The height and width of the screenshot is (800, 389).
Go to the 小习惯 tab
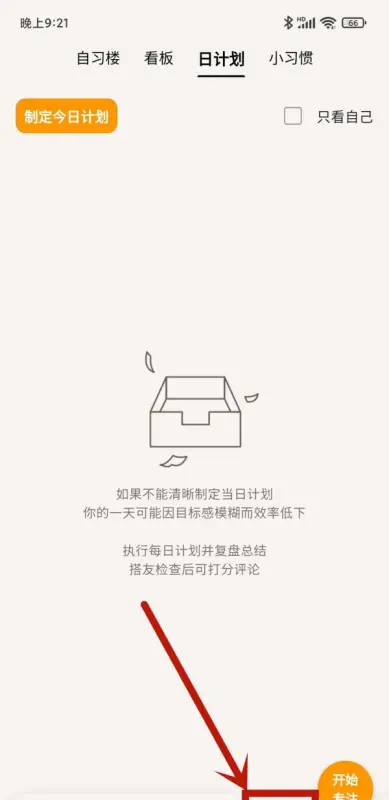[291, 59]
